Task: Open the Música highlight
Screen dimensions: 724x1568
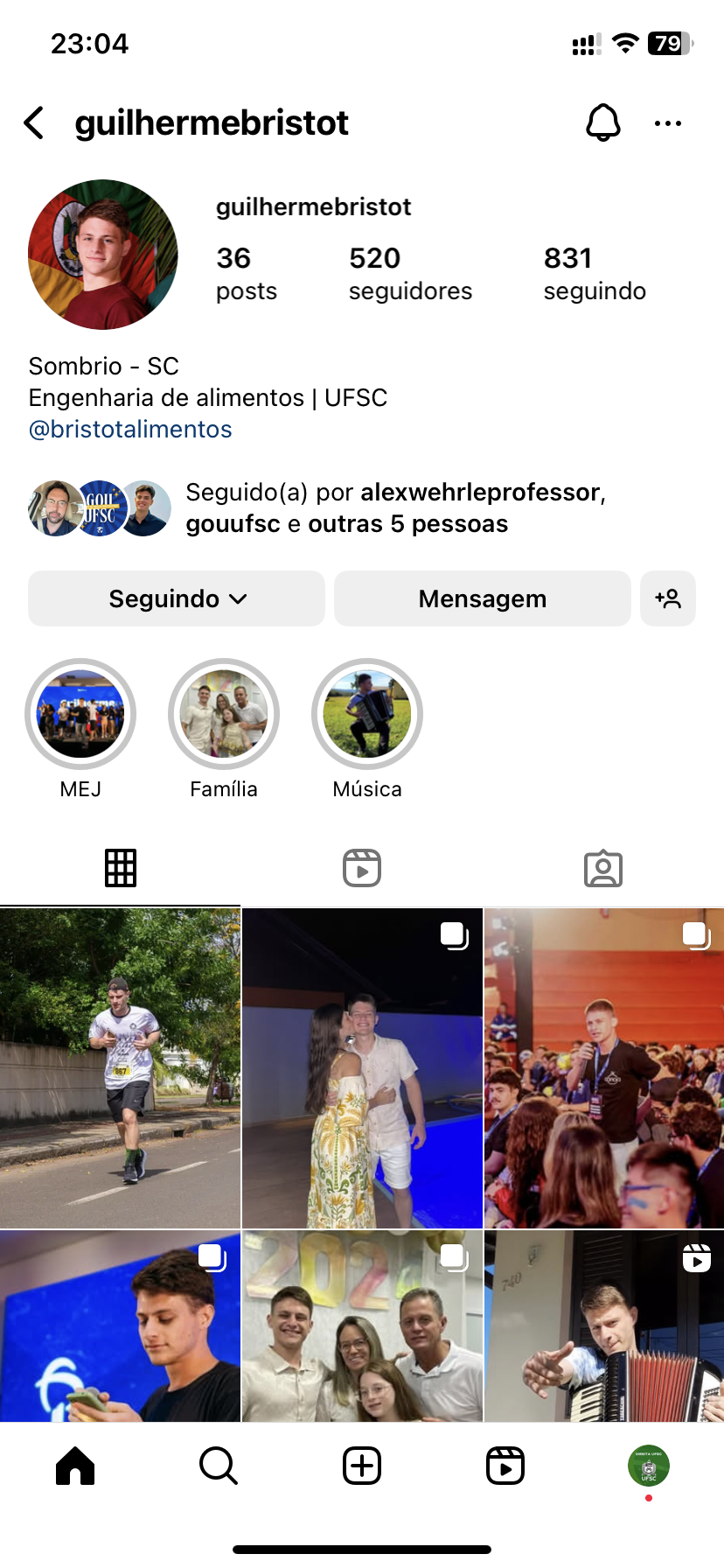Action: (367, 714)
